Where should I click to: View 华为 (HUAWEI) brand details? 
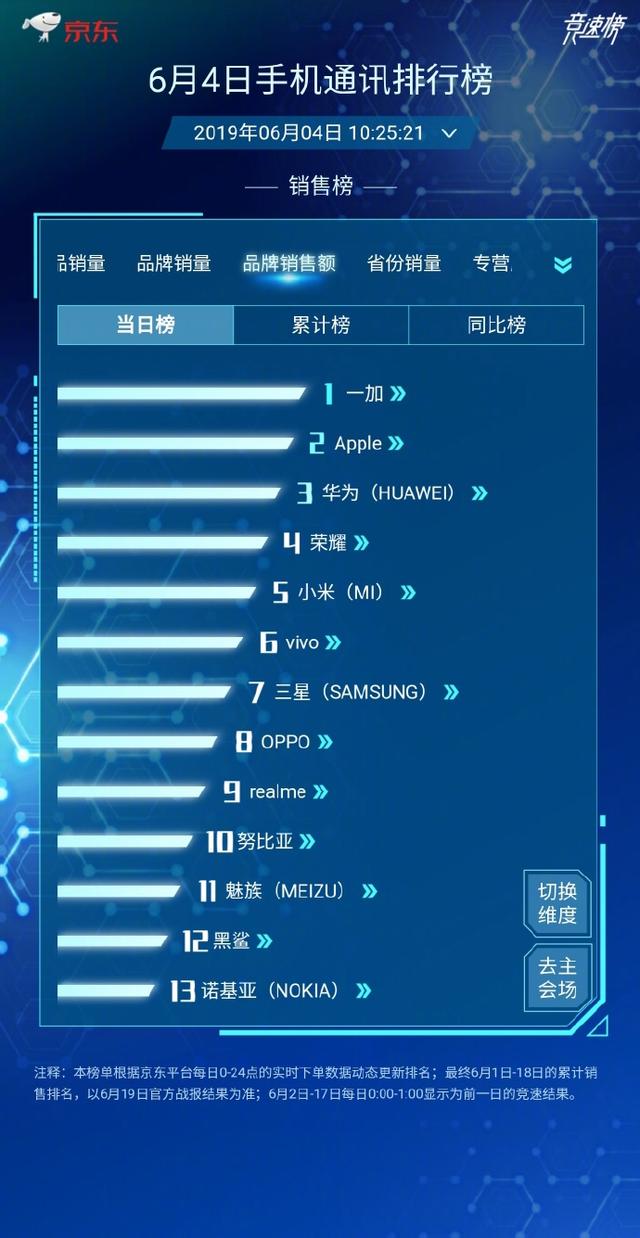392,493
